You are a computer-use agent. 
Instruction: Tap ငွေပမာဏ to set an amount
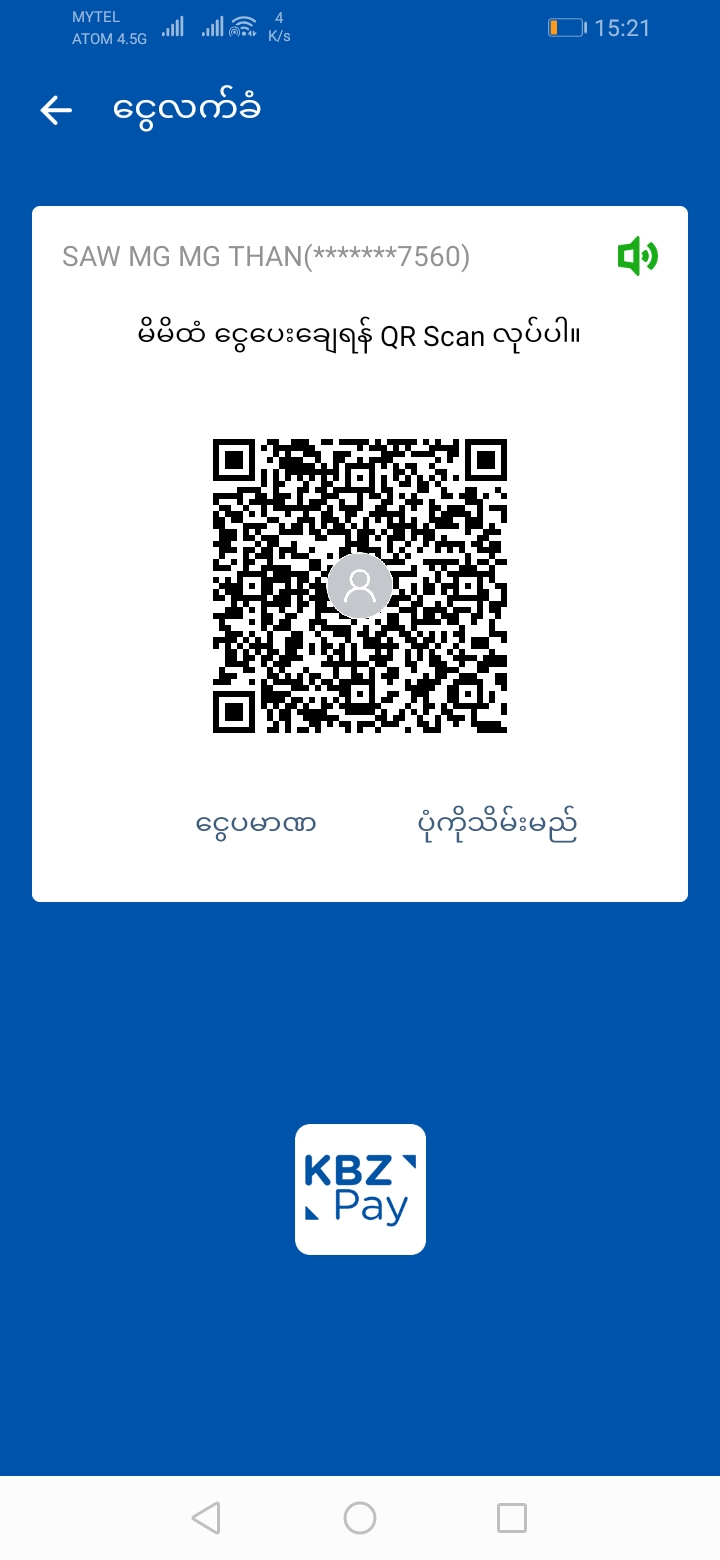256,825
